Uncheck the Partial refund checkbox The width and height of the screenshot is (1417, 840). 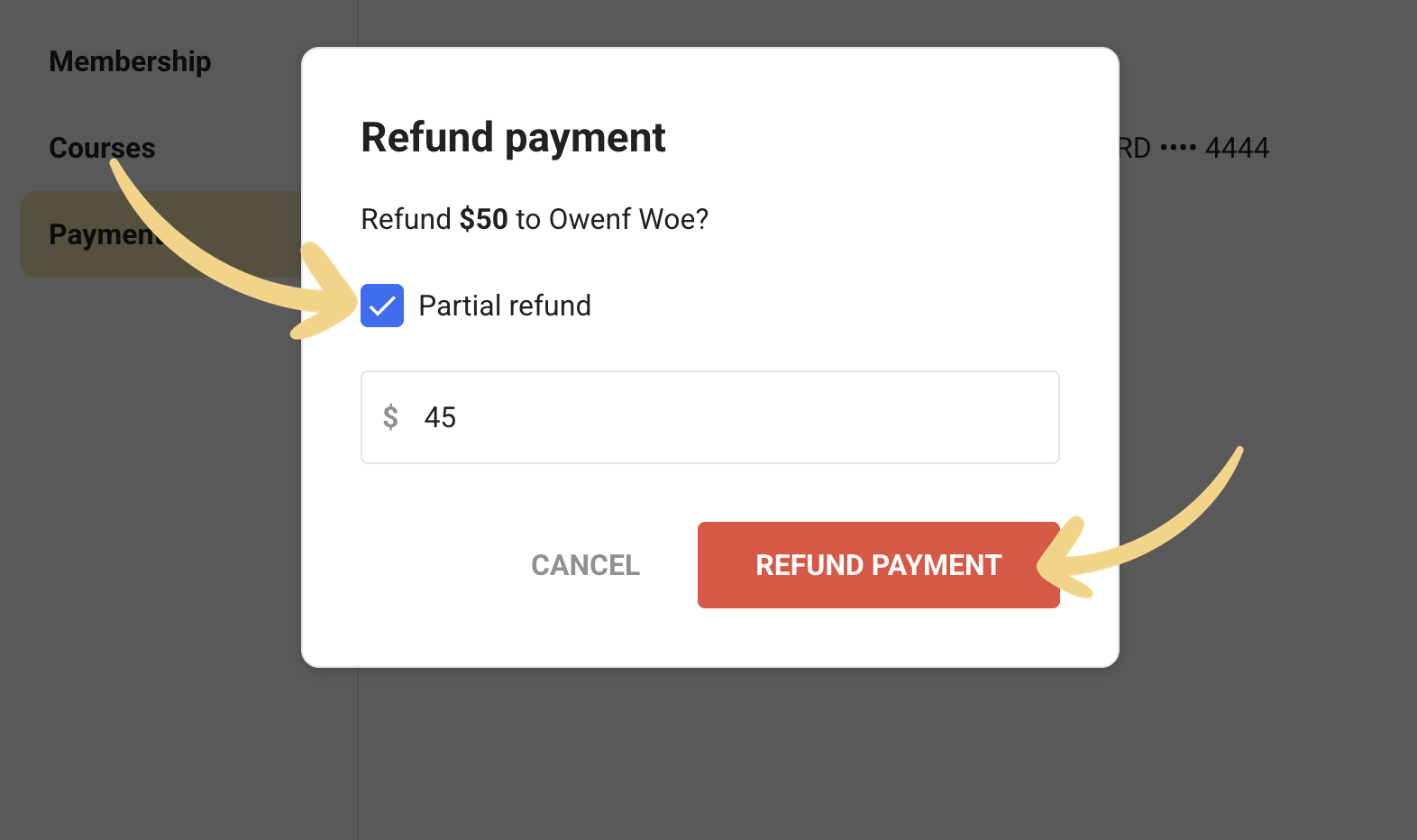(x=382, y=306)
